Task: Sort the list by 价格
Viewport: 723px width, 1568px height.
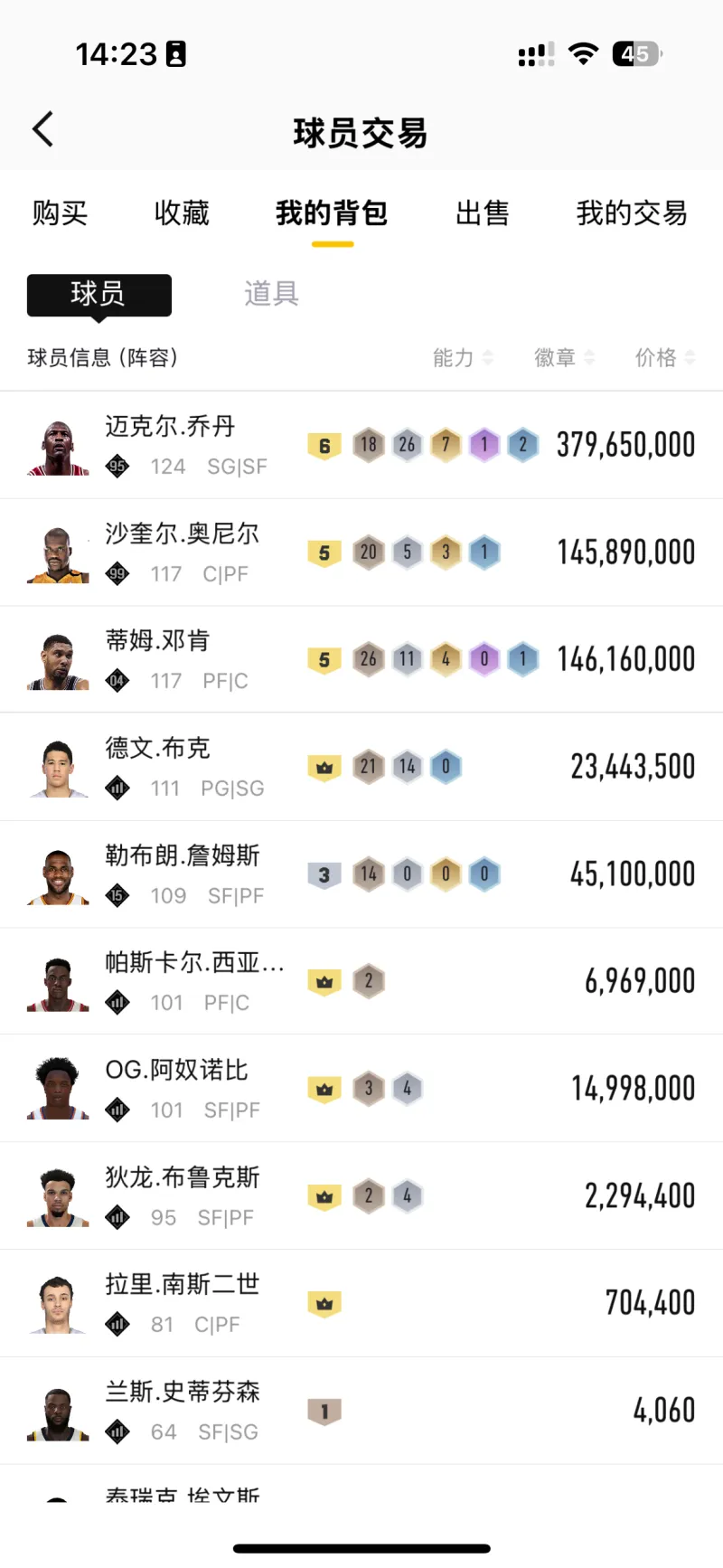Action: [x=664, y=358]
